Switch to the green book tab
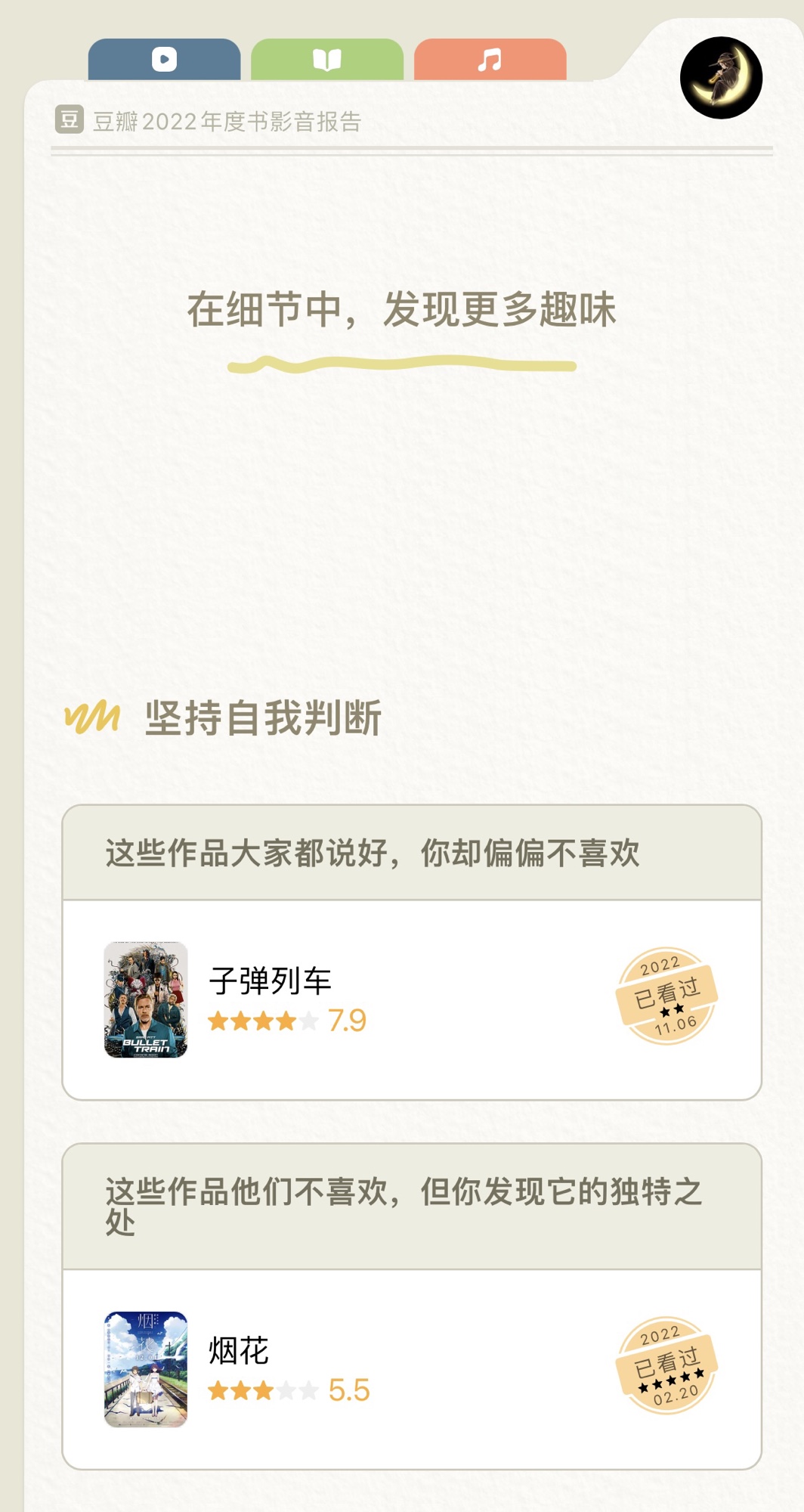 tap(326, 59)
